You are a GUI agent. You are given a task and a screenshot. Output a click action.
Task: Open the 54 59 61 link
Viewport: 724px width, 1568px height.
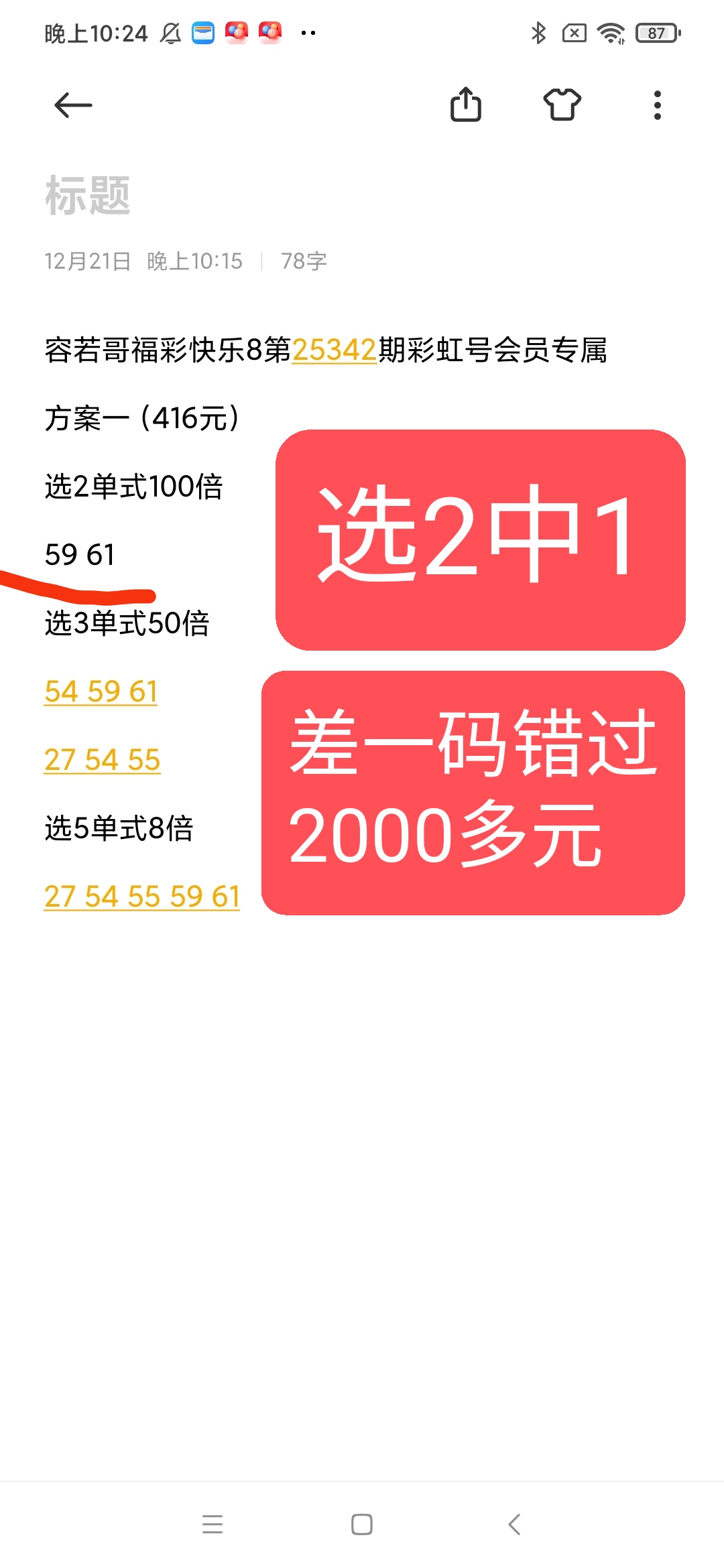coord(101,692)
